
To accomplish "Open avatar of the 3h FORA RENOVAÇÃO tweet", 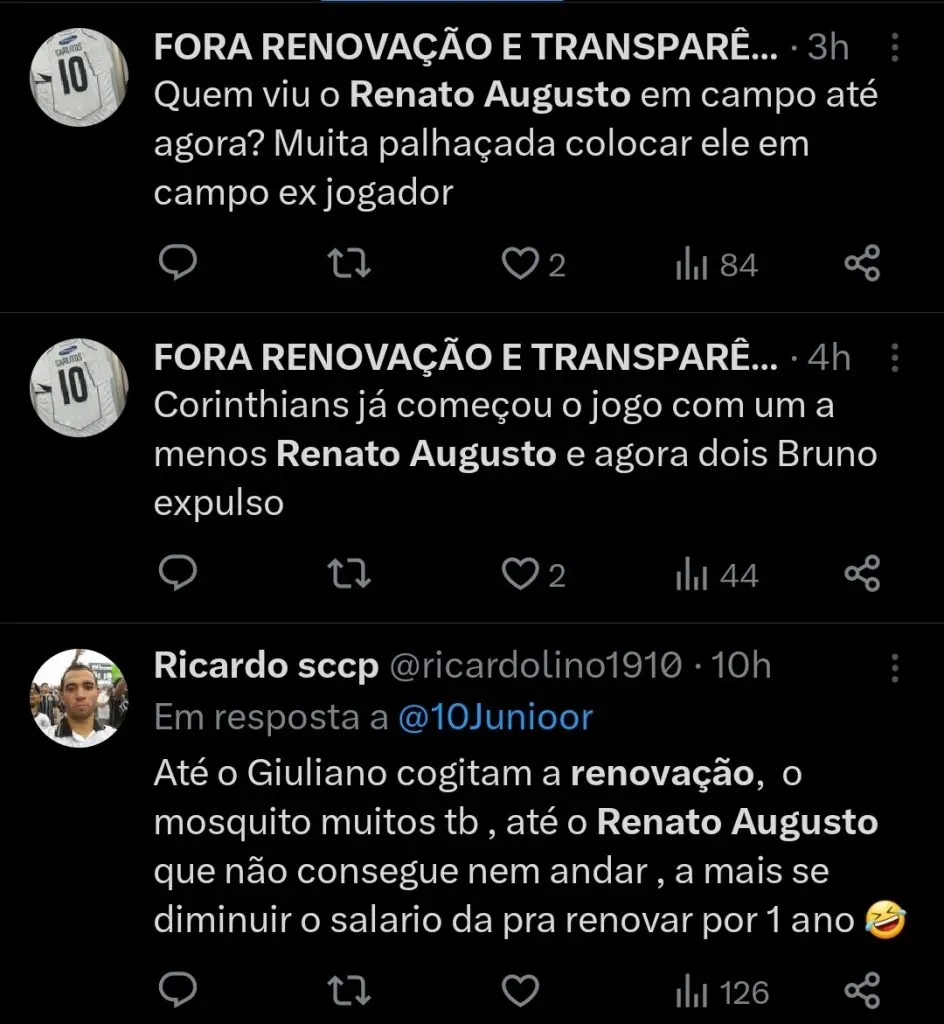I will [79, 78].
